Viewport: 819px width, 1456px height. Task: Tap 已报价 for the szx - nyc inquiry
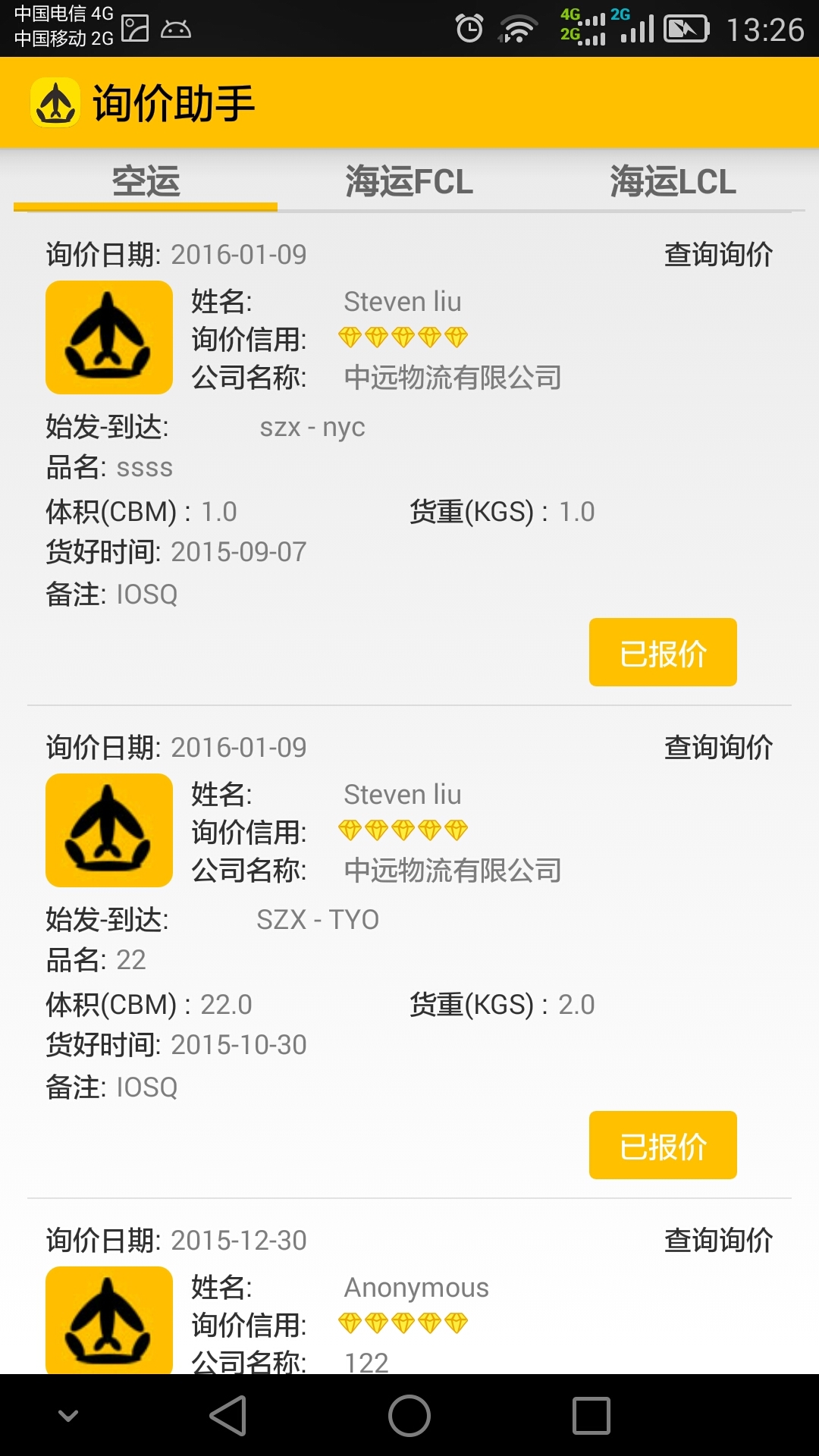click(663, 652)
